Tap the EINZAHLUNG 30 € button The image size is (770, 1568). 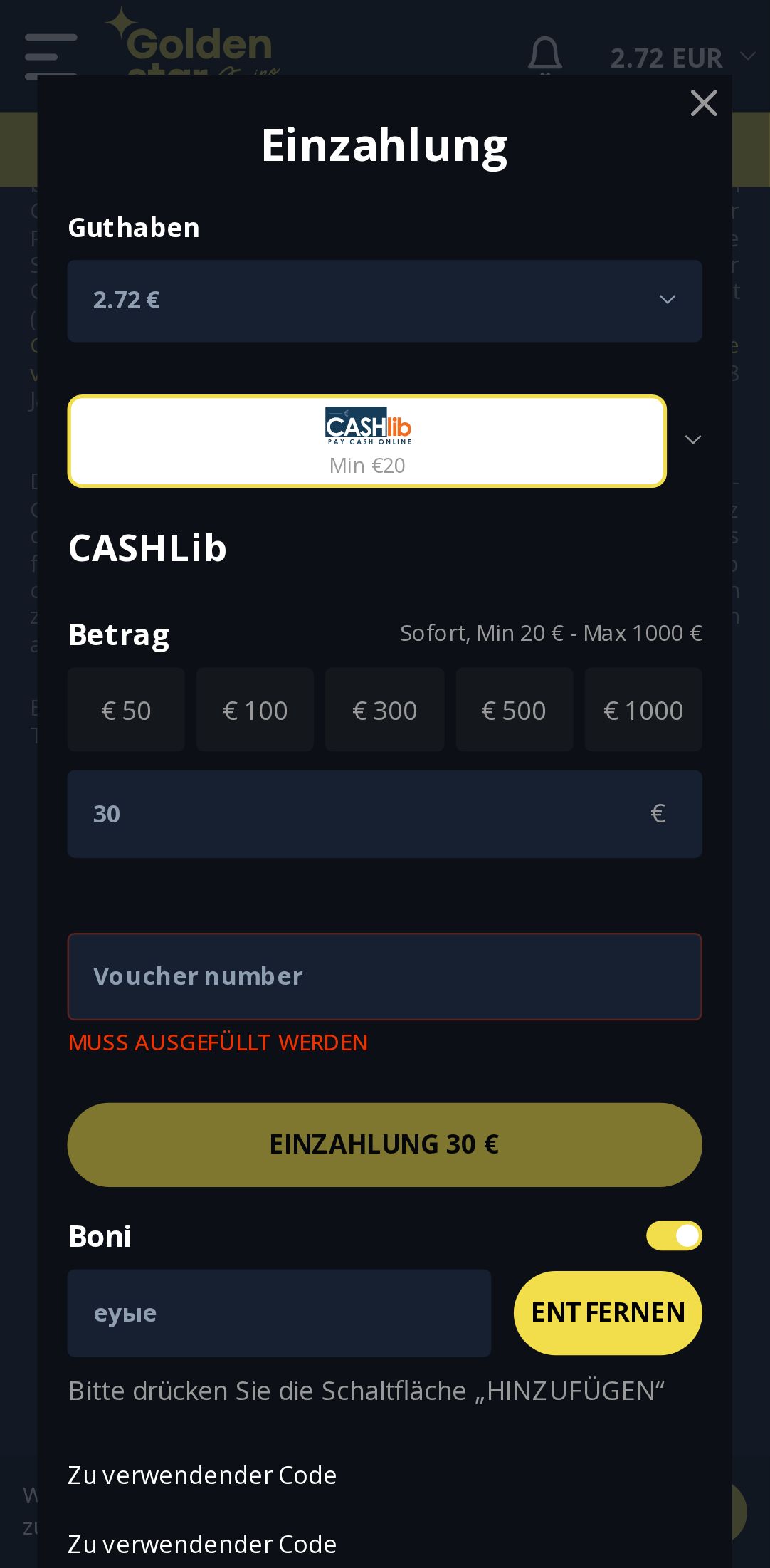384,1144
